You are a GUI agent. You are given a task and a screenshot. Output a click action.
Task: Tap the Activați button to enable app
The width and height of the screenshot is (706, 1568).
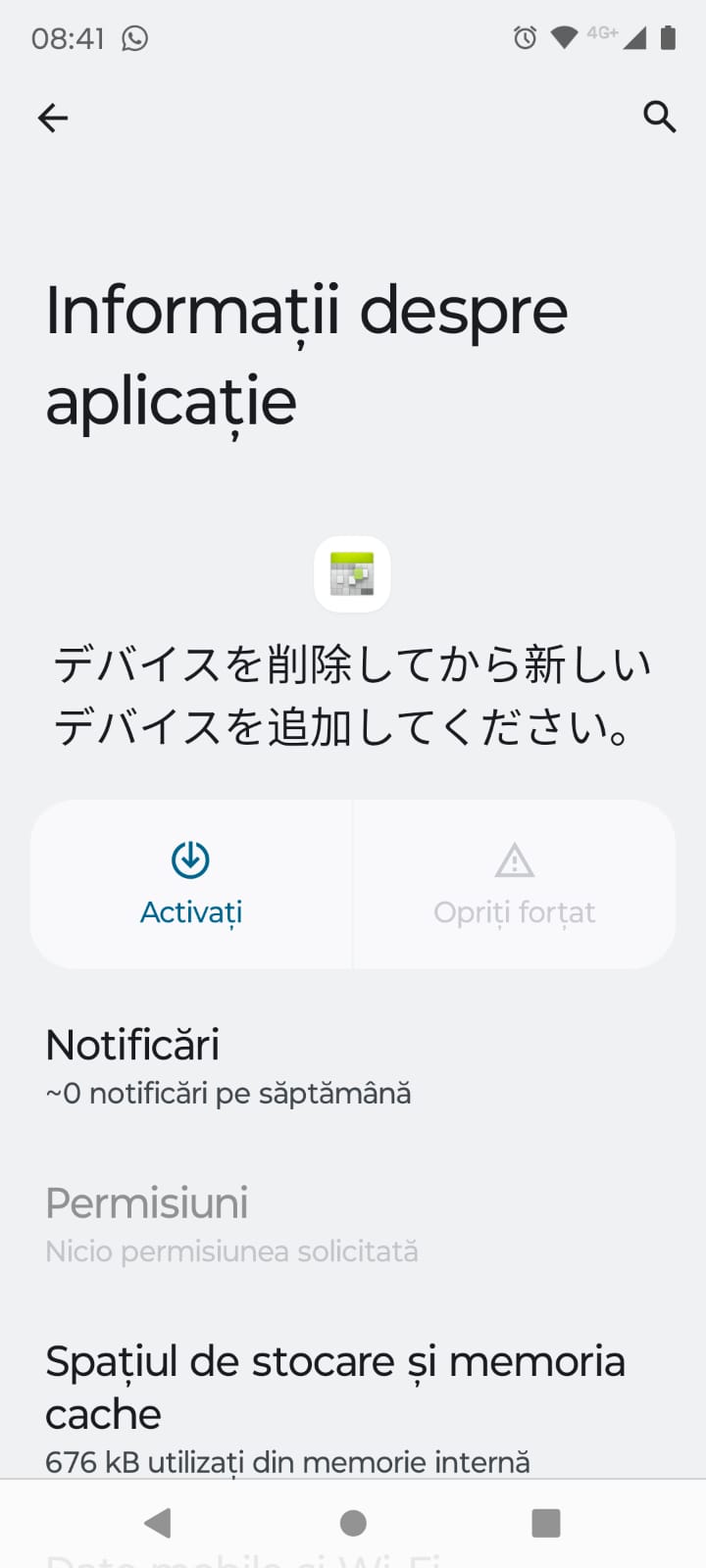[x=191, y=884]
